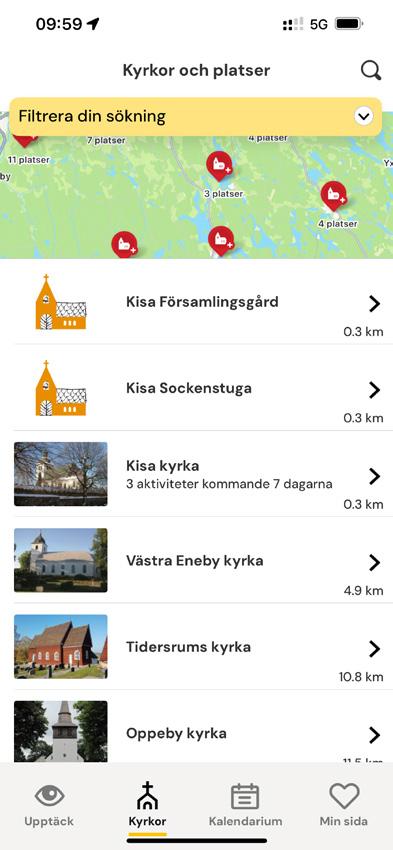Switch to the Upptäck tab

tap(49, 806)
